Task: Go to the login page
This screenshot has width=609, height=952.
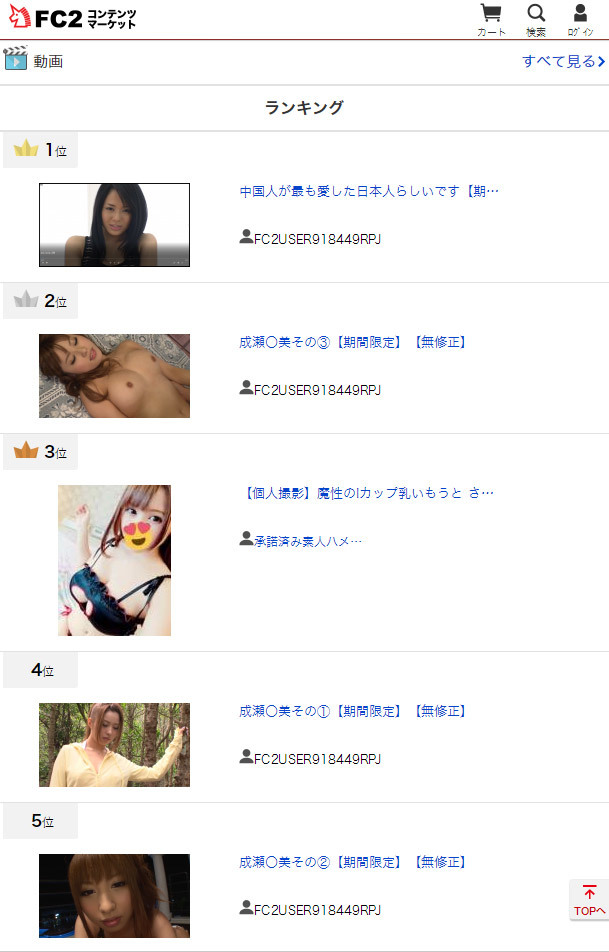Action: tap(580, 19)
